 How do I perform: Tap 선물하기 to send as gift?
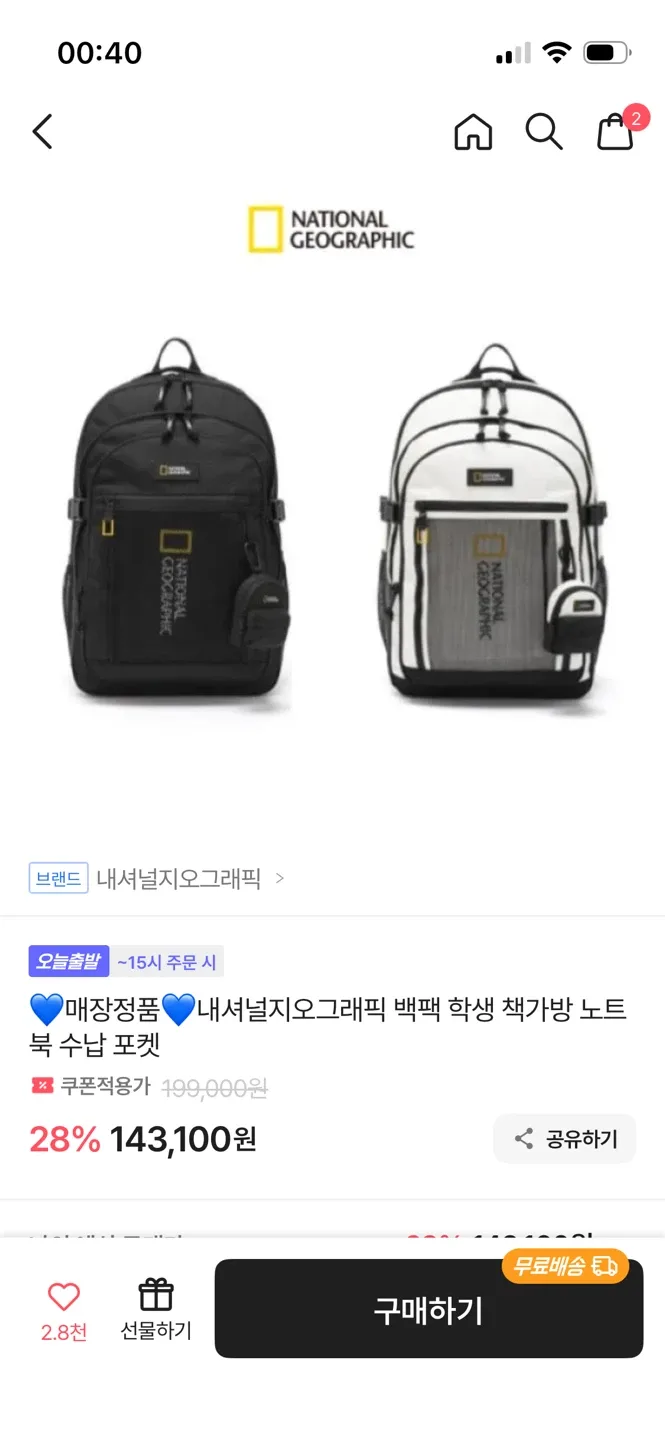coord(156,1309)
